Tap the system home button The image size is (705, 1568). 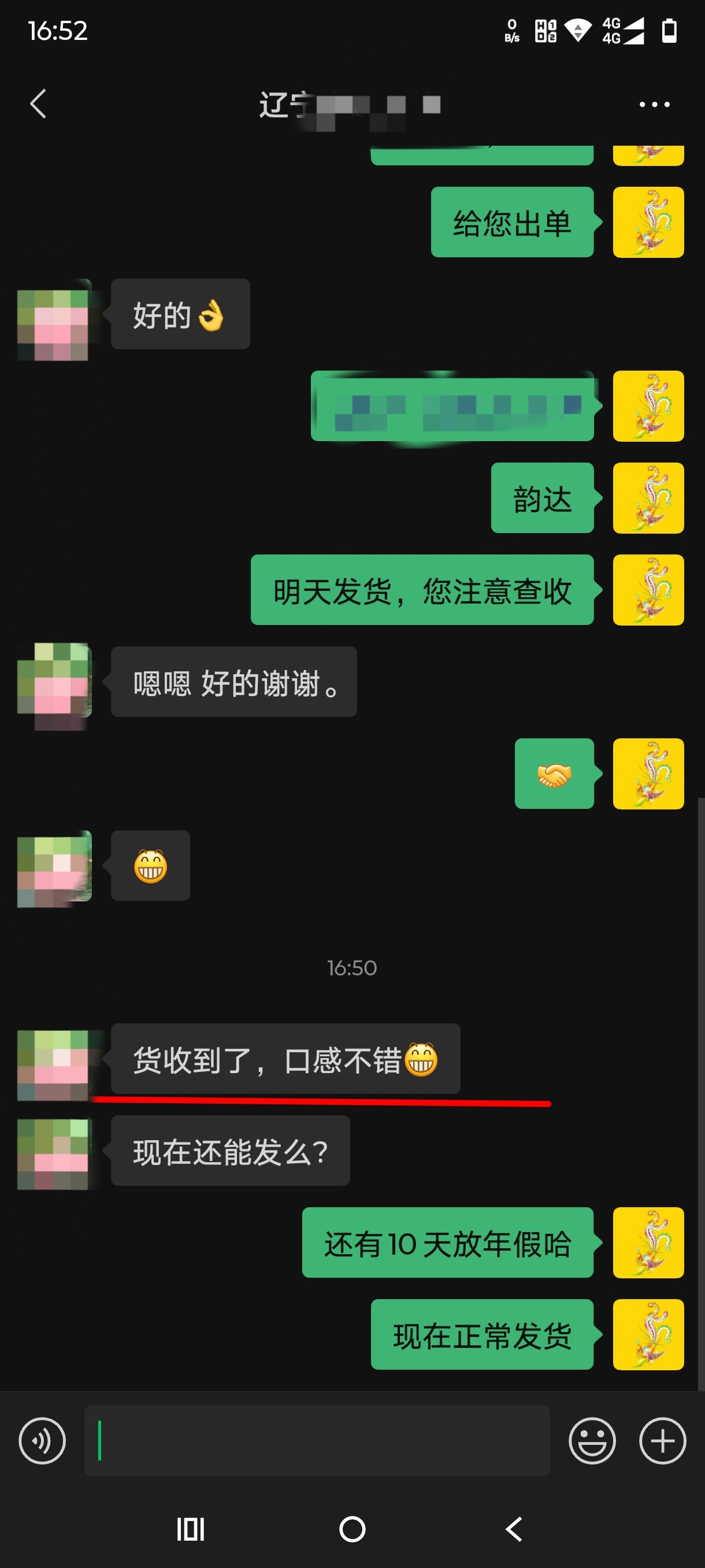(x=352, y=1529)
